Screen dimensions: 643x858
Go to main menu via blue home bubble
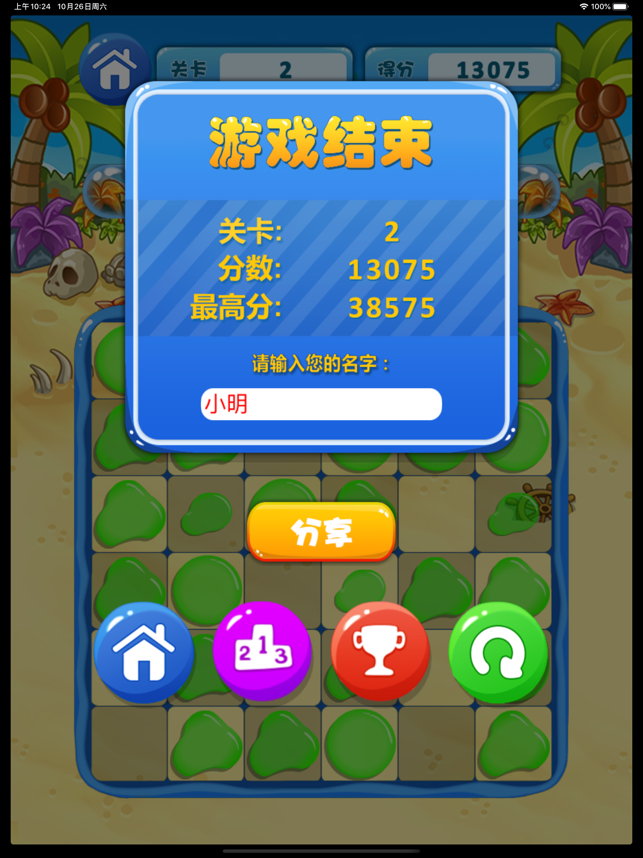[x=144, y=652]
